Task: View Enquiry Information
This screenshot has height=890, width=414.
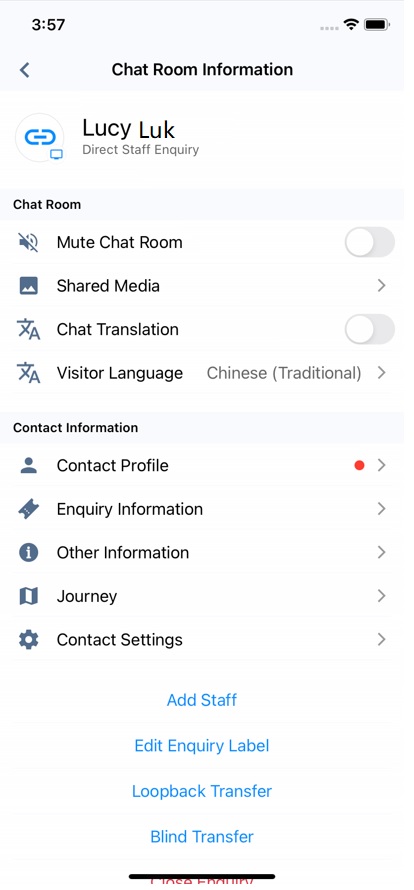Action: 202,509
